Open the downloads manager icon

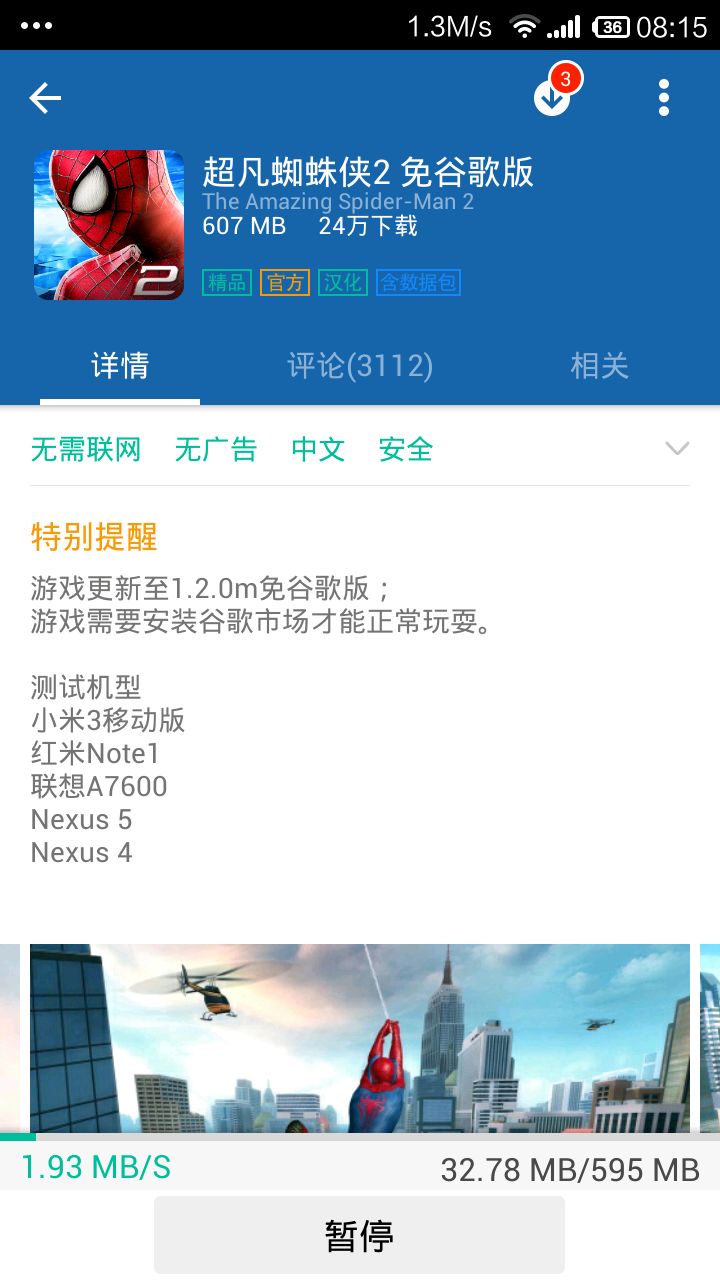pyautogui.click(x=552, y=97)
